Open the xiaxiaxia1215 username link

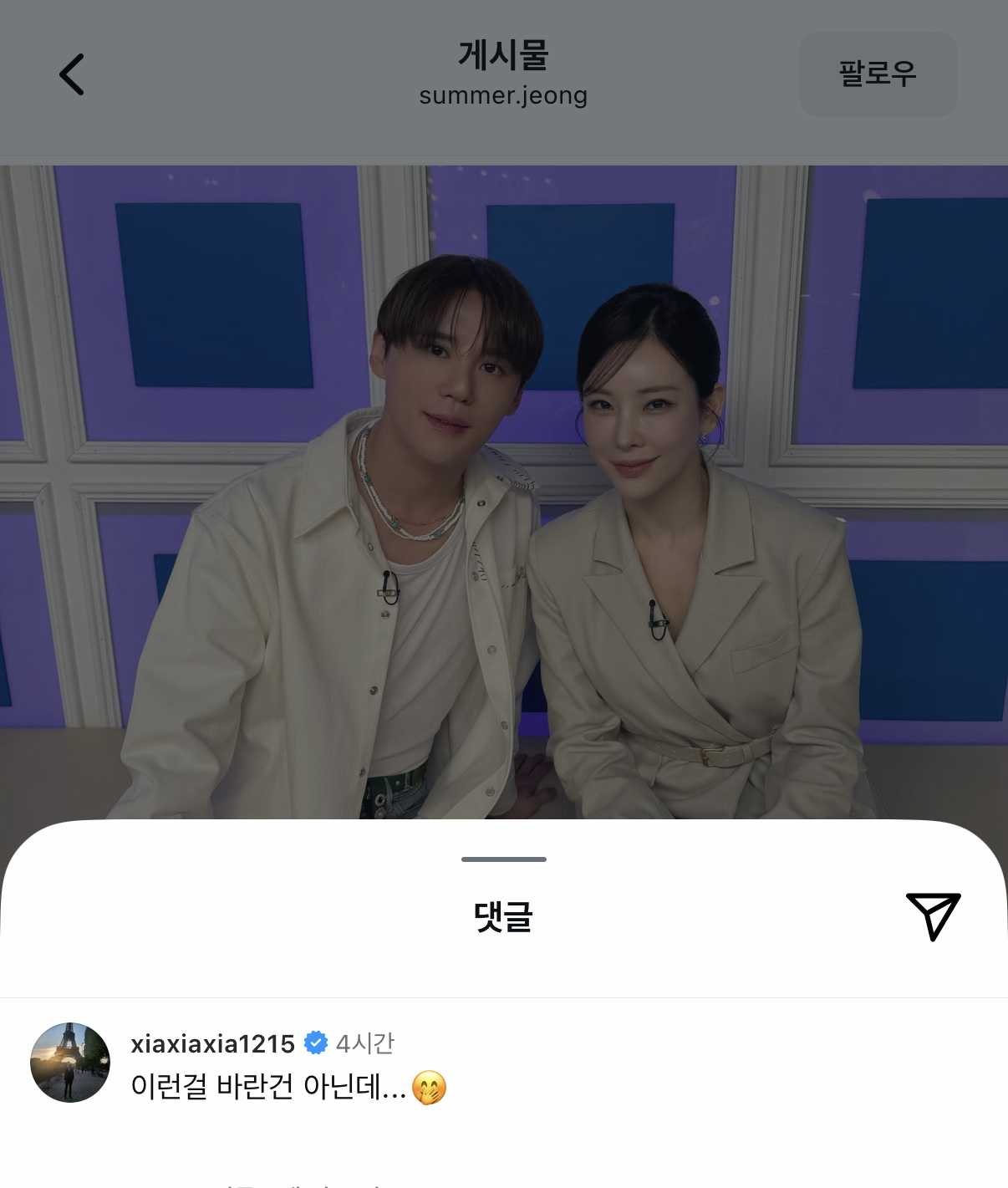tap(213, 1043)
